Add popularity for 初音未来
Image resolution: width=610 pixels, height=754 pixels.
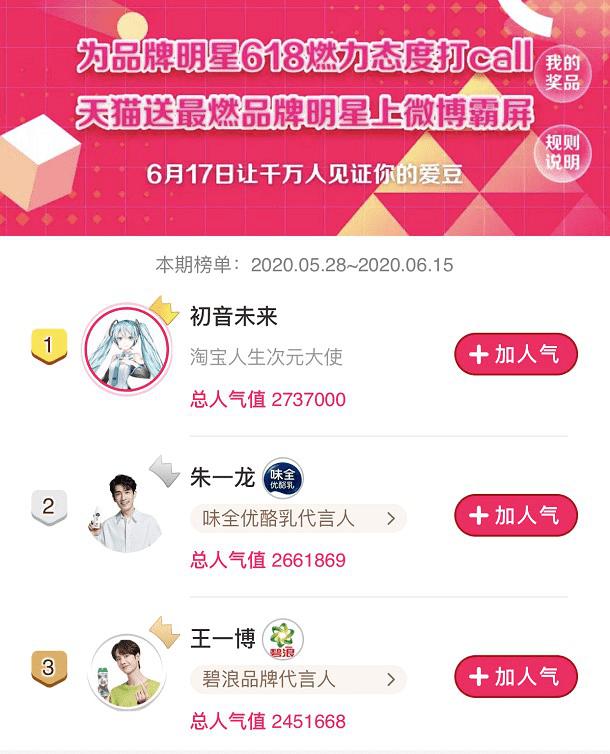[516, 354]
